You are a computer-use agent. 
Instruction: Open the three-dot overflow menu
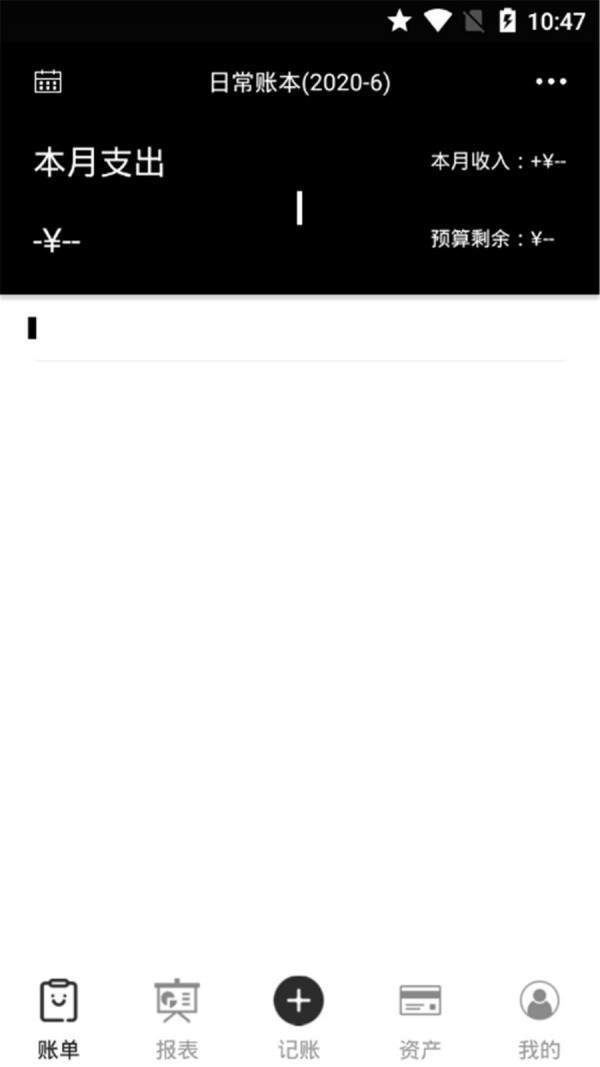click(x=551, y=82)
